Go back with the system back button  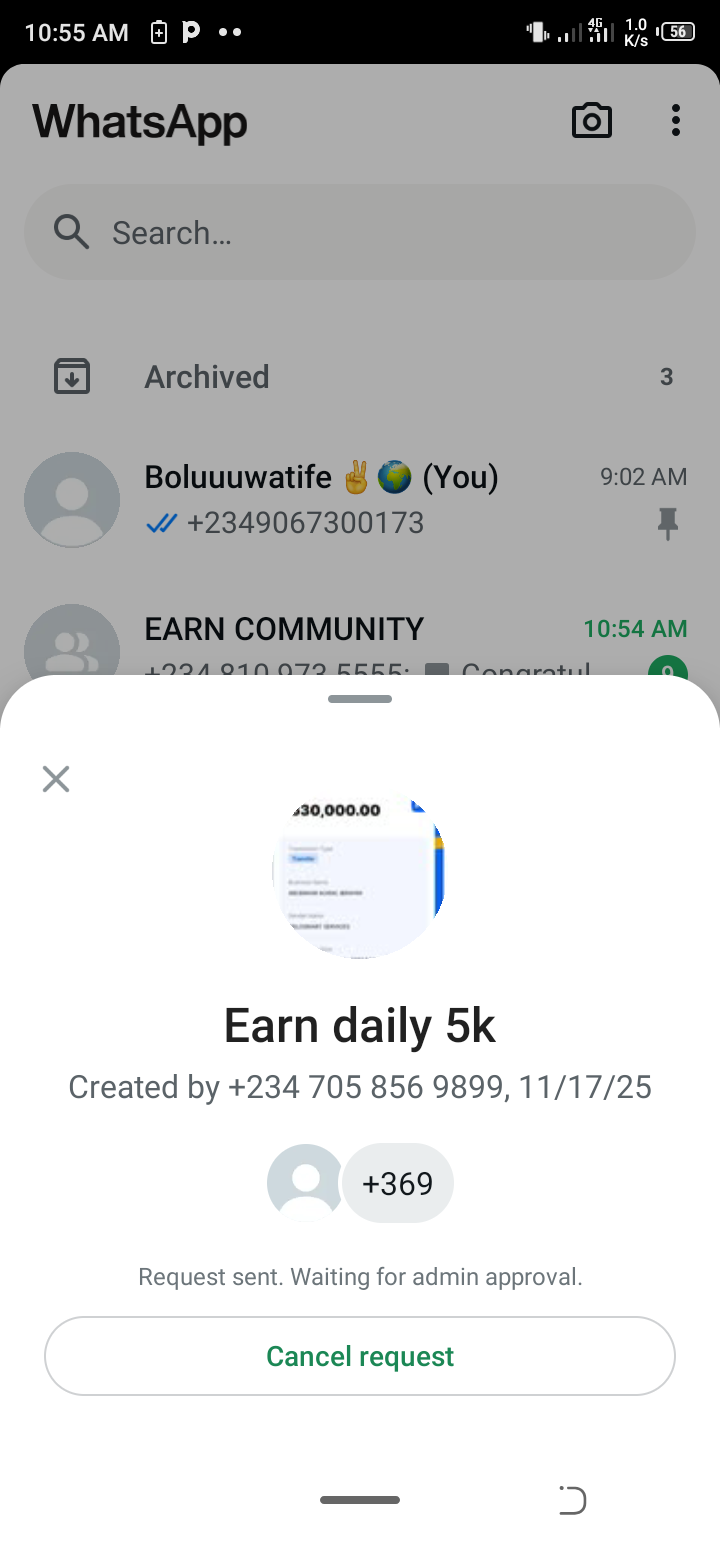(x=572, y=1500)
